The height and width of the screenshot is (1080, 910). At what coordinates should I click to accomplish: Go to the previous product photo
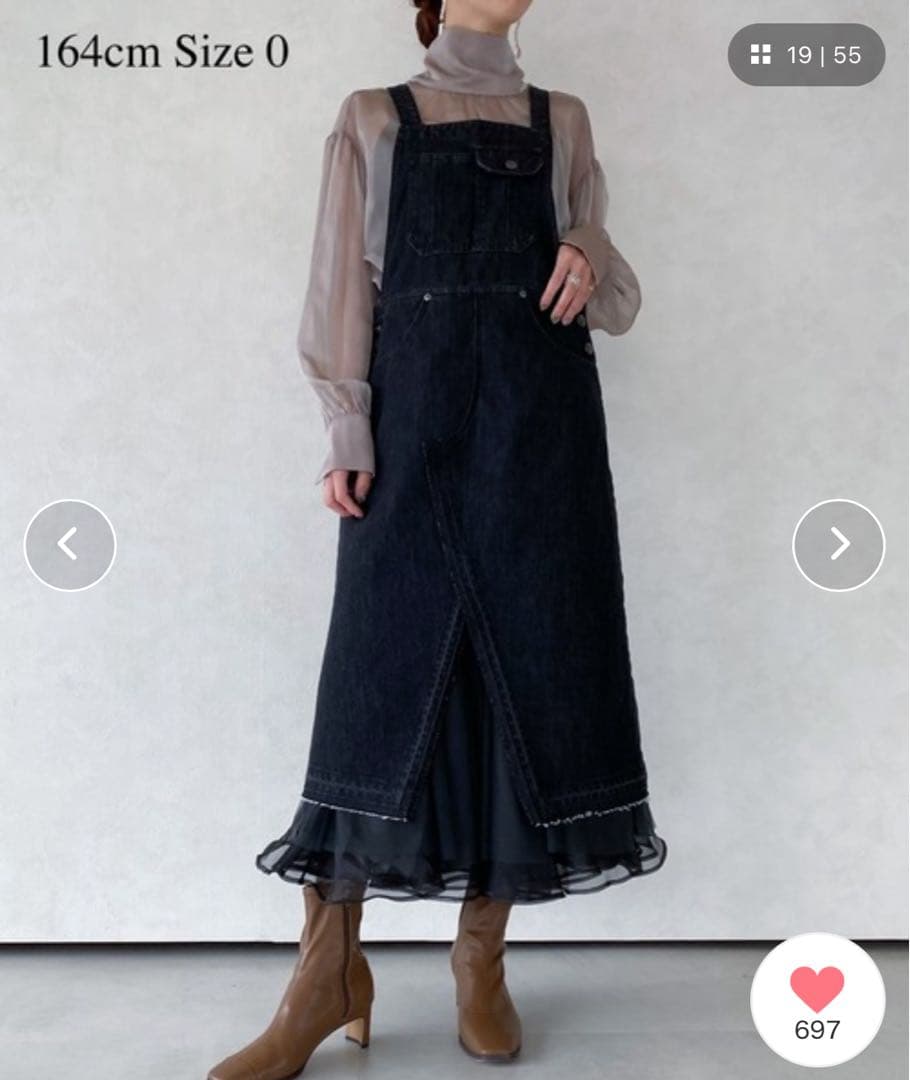pos(69,545)
